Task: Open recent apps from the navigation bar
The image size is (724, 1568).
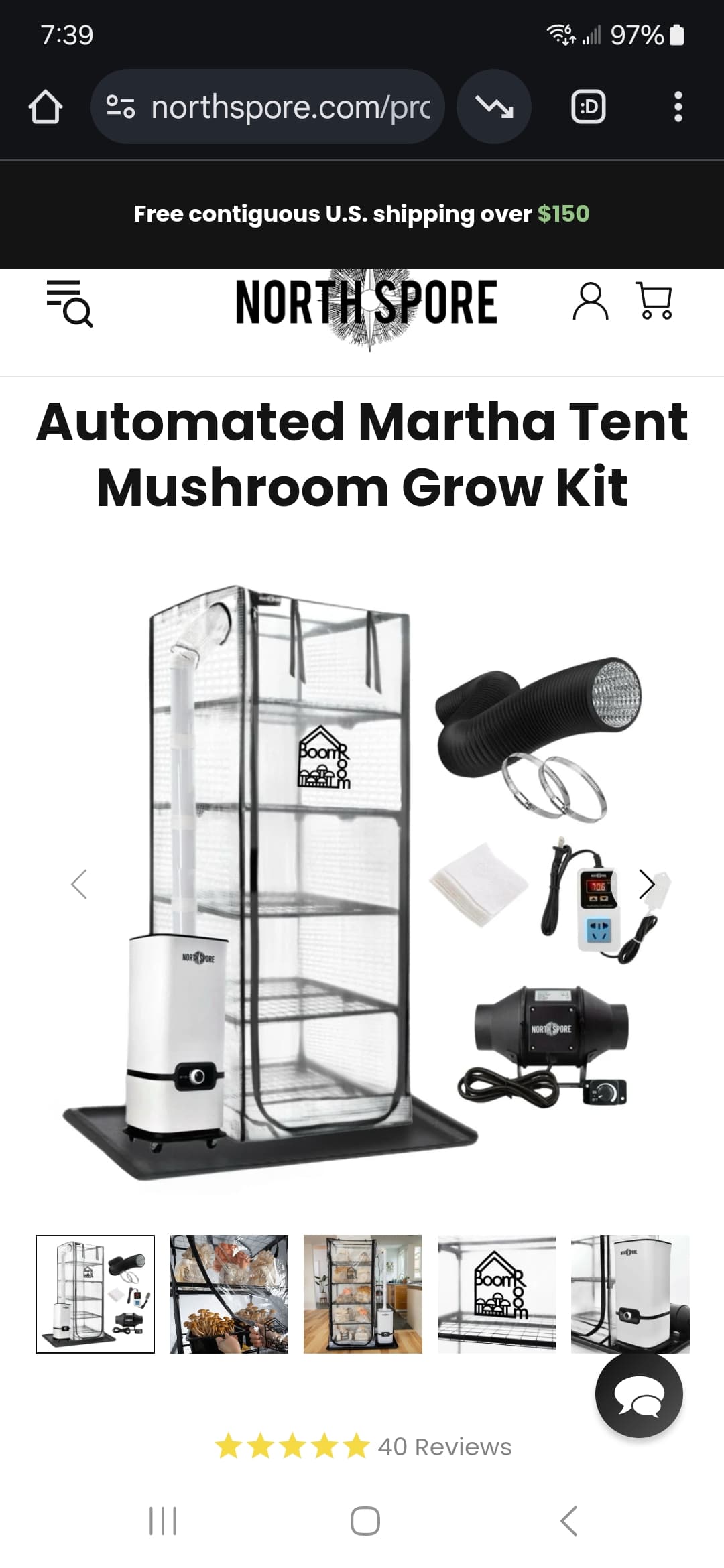Action: [x=163, y=1520]
